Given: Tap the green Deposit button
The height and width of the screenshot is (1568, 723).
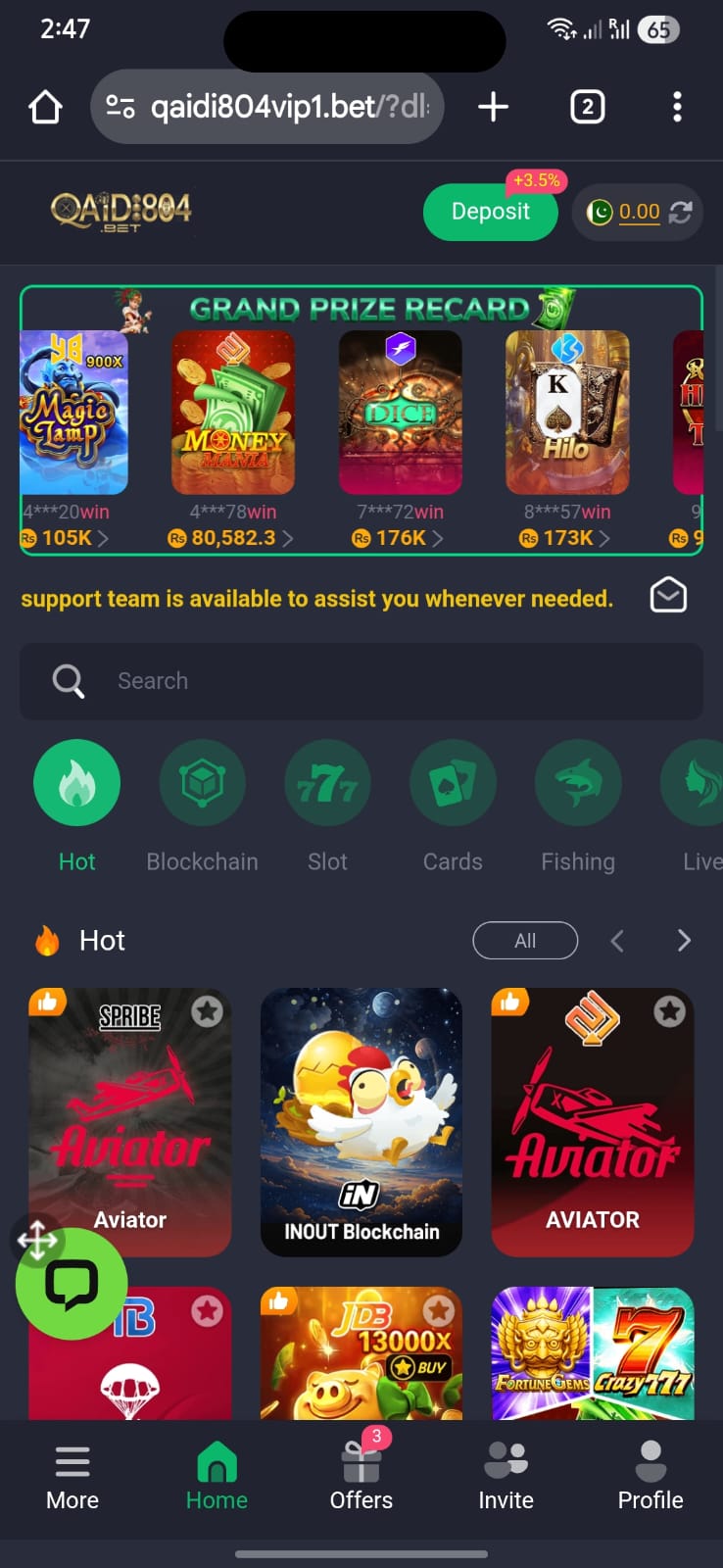Looking at the screenshot, I should [x=490, y=212].
